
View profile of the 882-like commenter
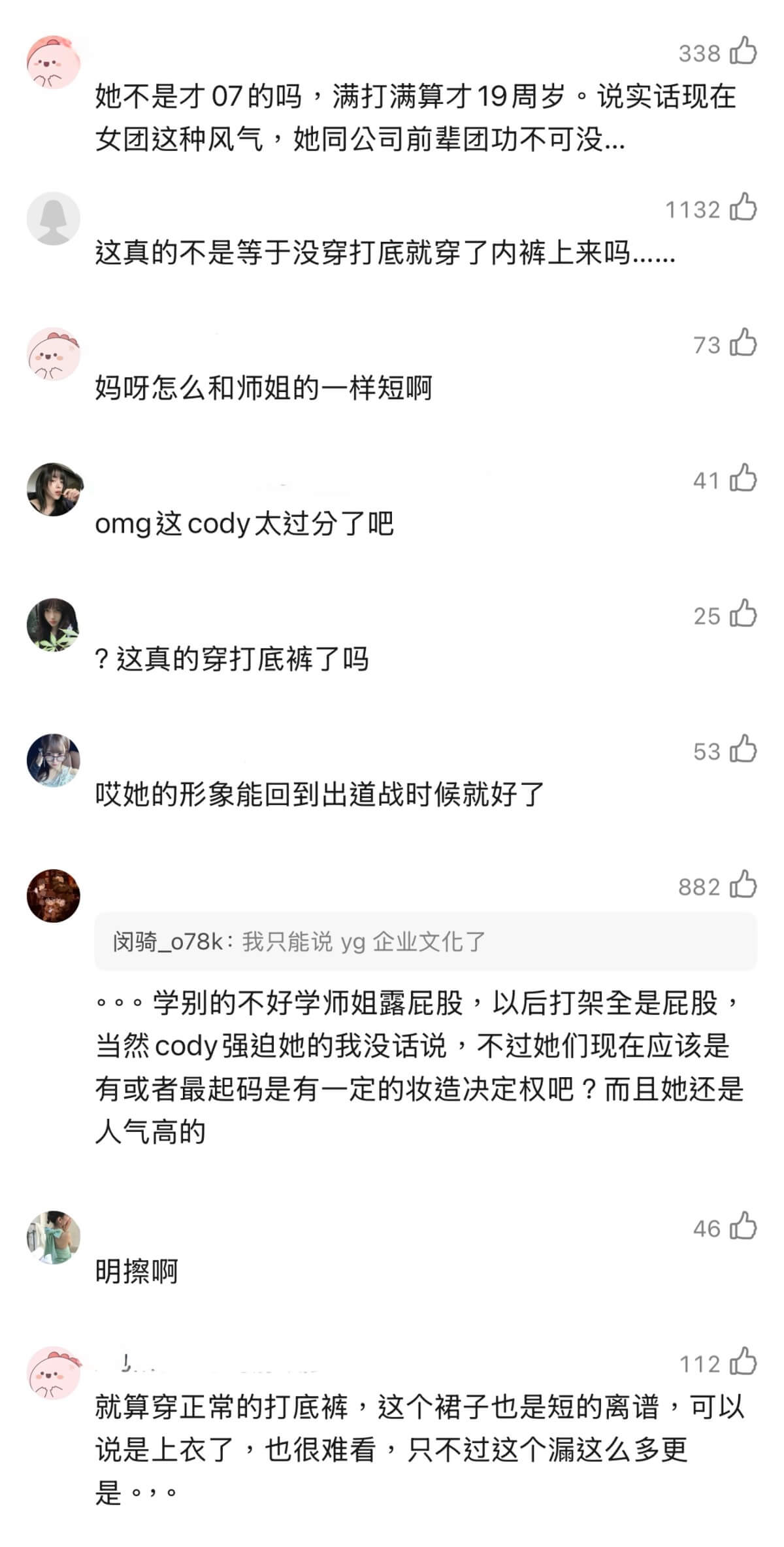(53, 895)
